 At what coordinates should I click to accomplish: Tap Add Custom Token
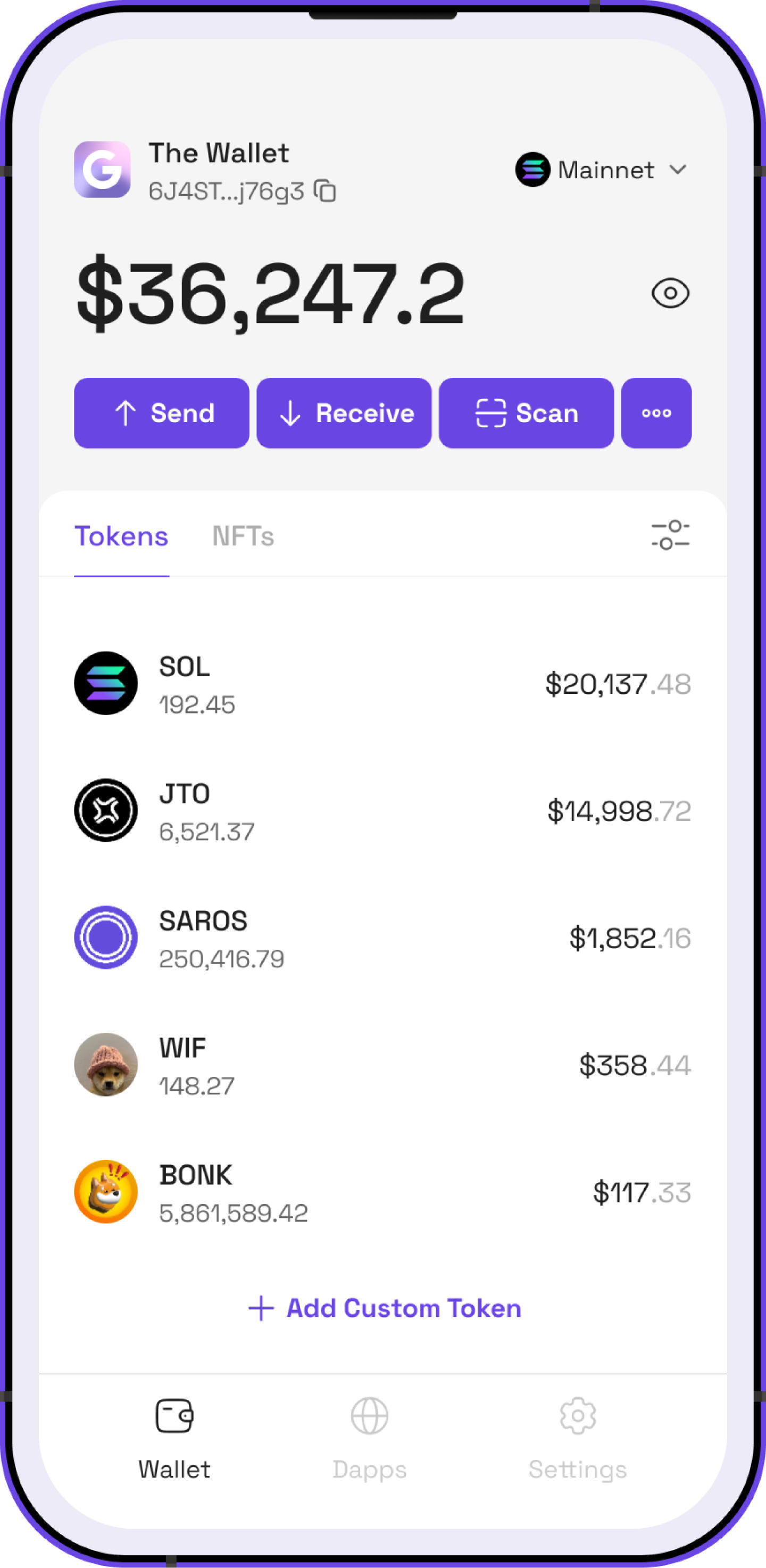[x=385, y=1308]
